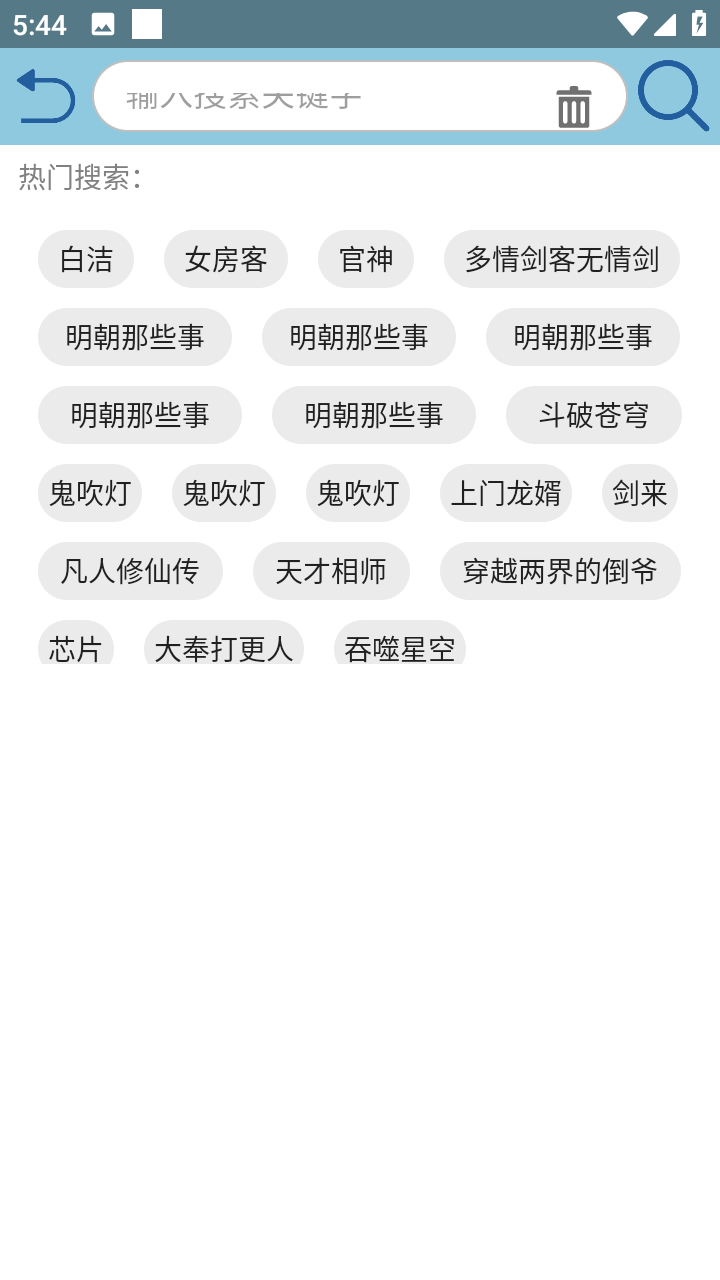720x1280 pixels.
Task: Select the first 明朝那些事 tag
Action: (x=134, y=337)
